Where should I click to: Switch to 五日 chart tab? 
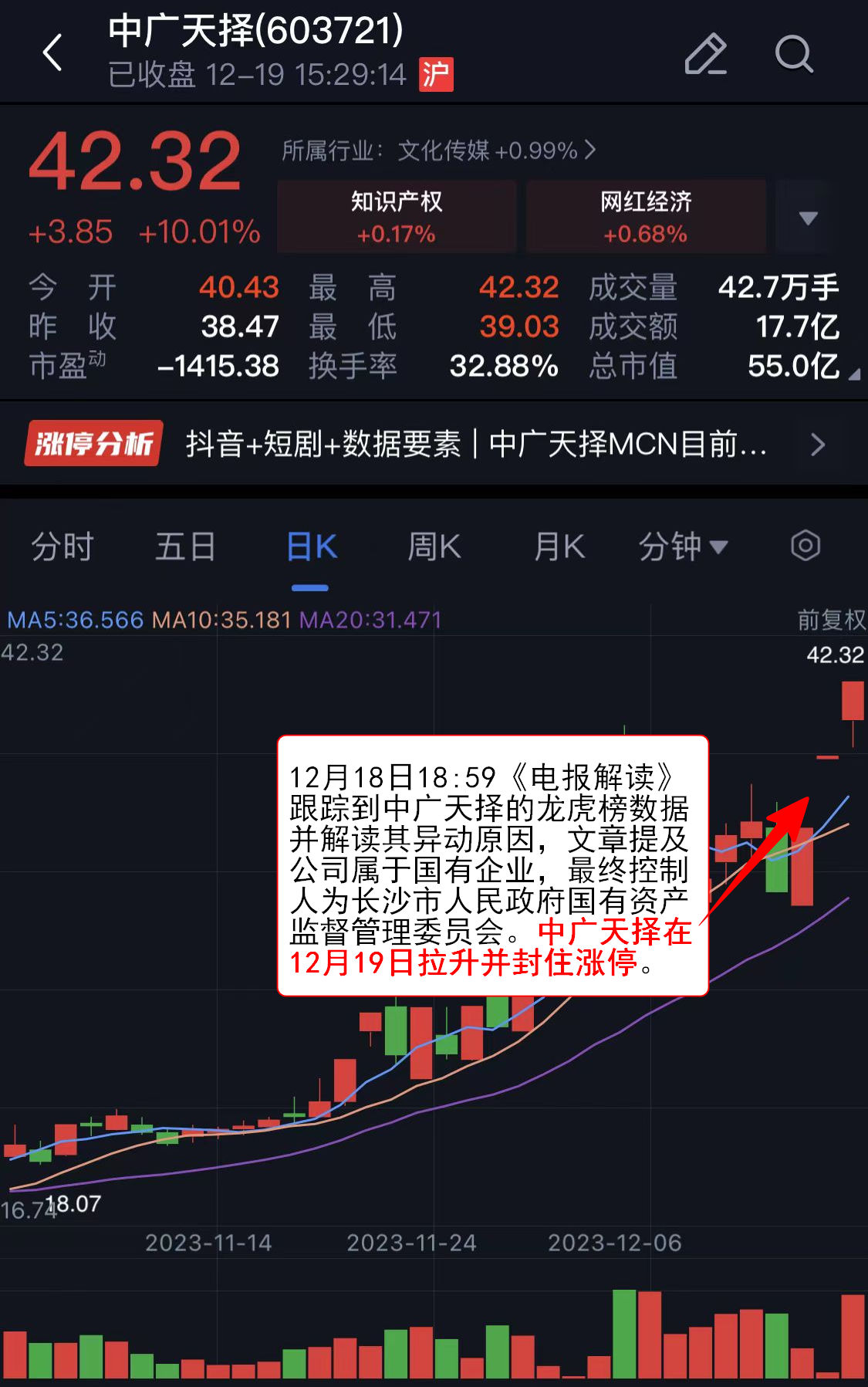(185, 546)
